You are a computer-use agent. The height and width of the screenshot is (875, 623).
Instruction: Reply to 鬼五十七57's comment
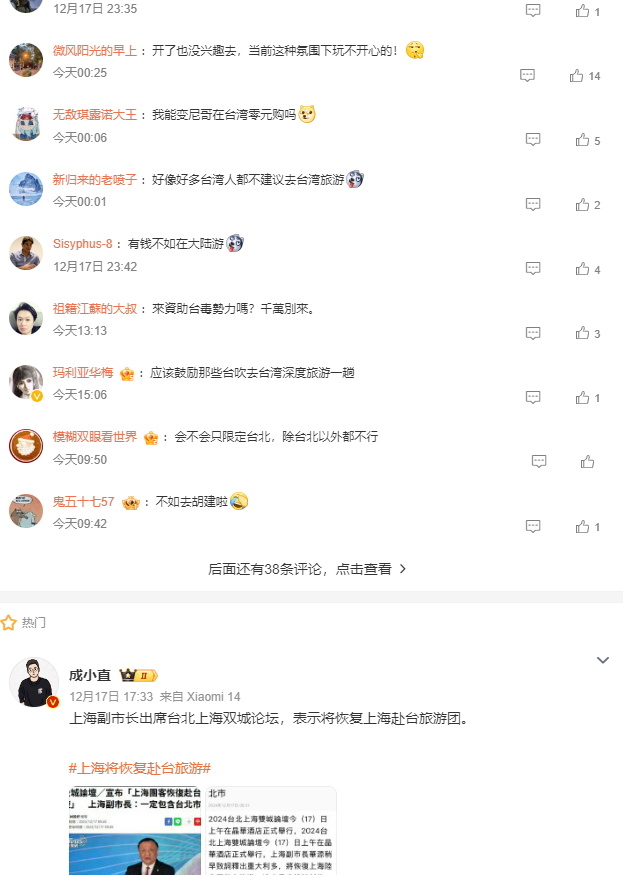click(x=533, y=526)
